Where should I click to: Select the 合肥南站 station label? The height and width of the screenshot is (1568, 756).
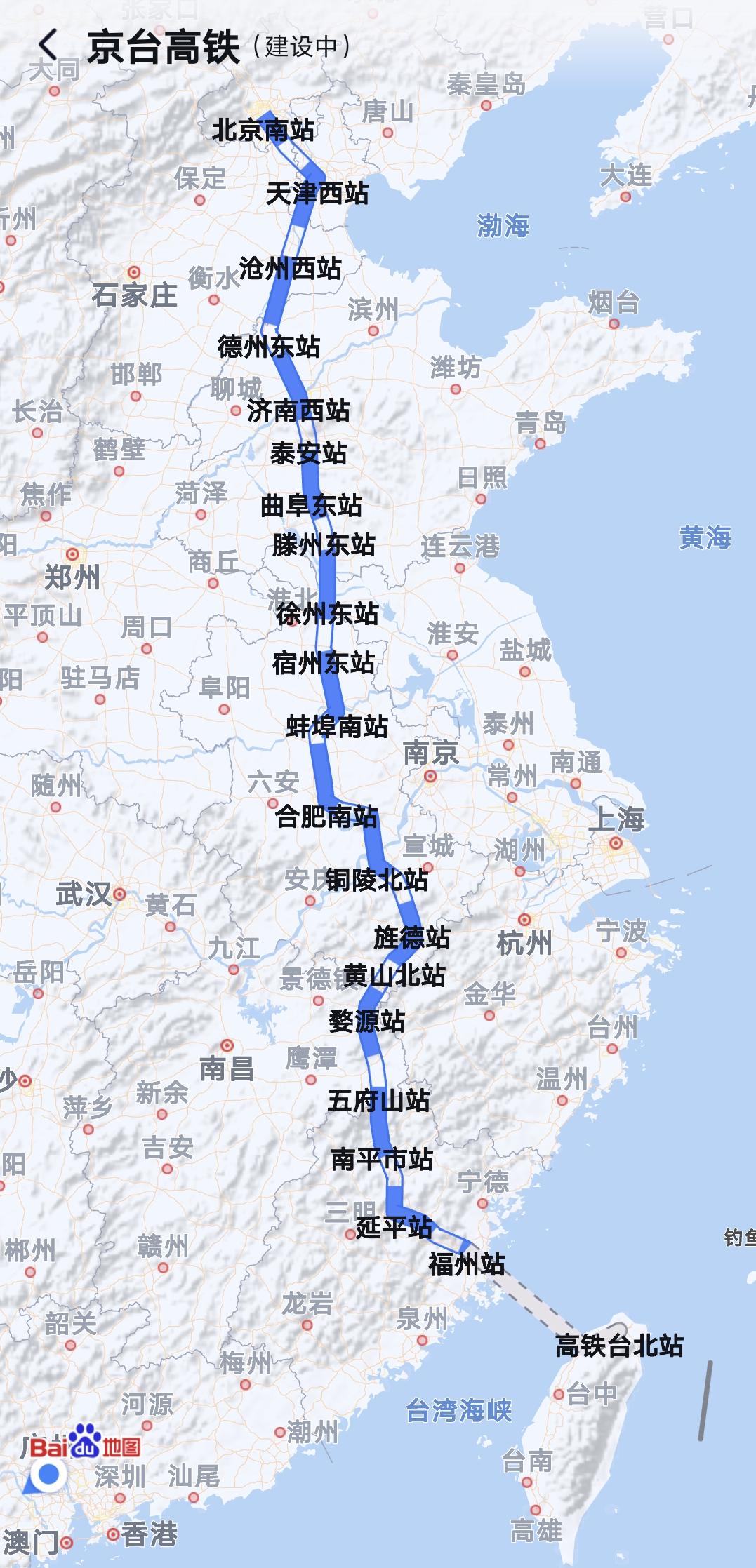326,817
